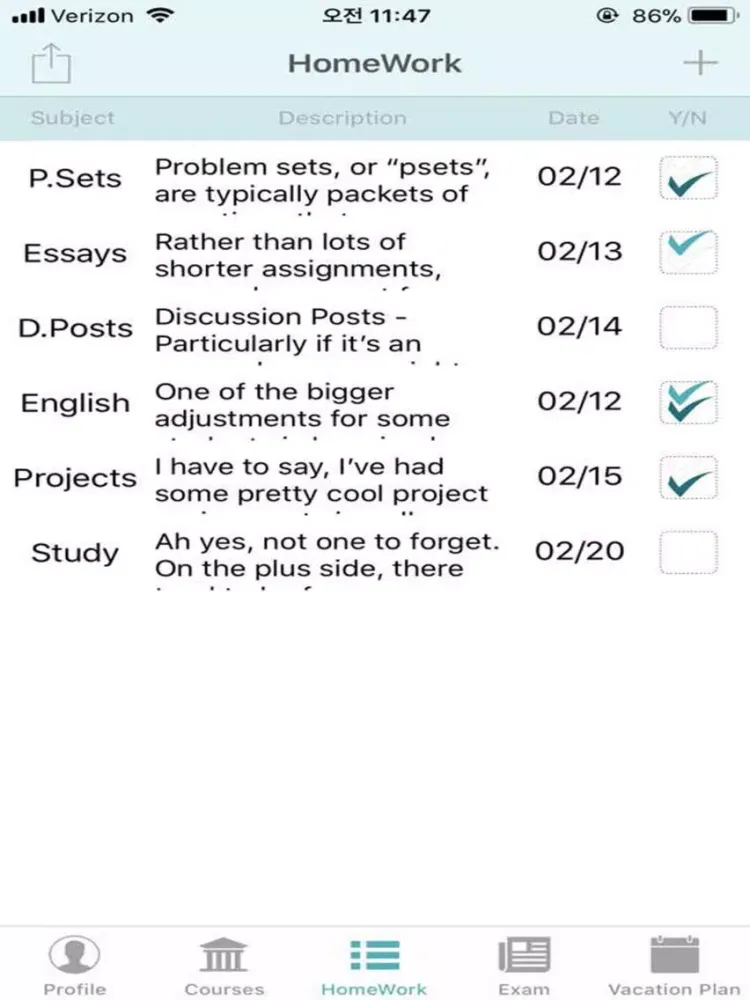Open the Exam tab
The width and height of the screenshot is (750, 1000).
tap(524, 966)
